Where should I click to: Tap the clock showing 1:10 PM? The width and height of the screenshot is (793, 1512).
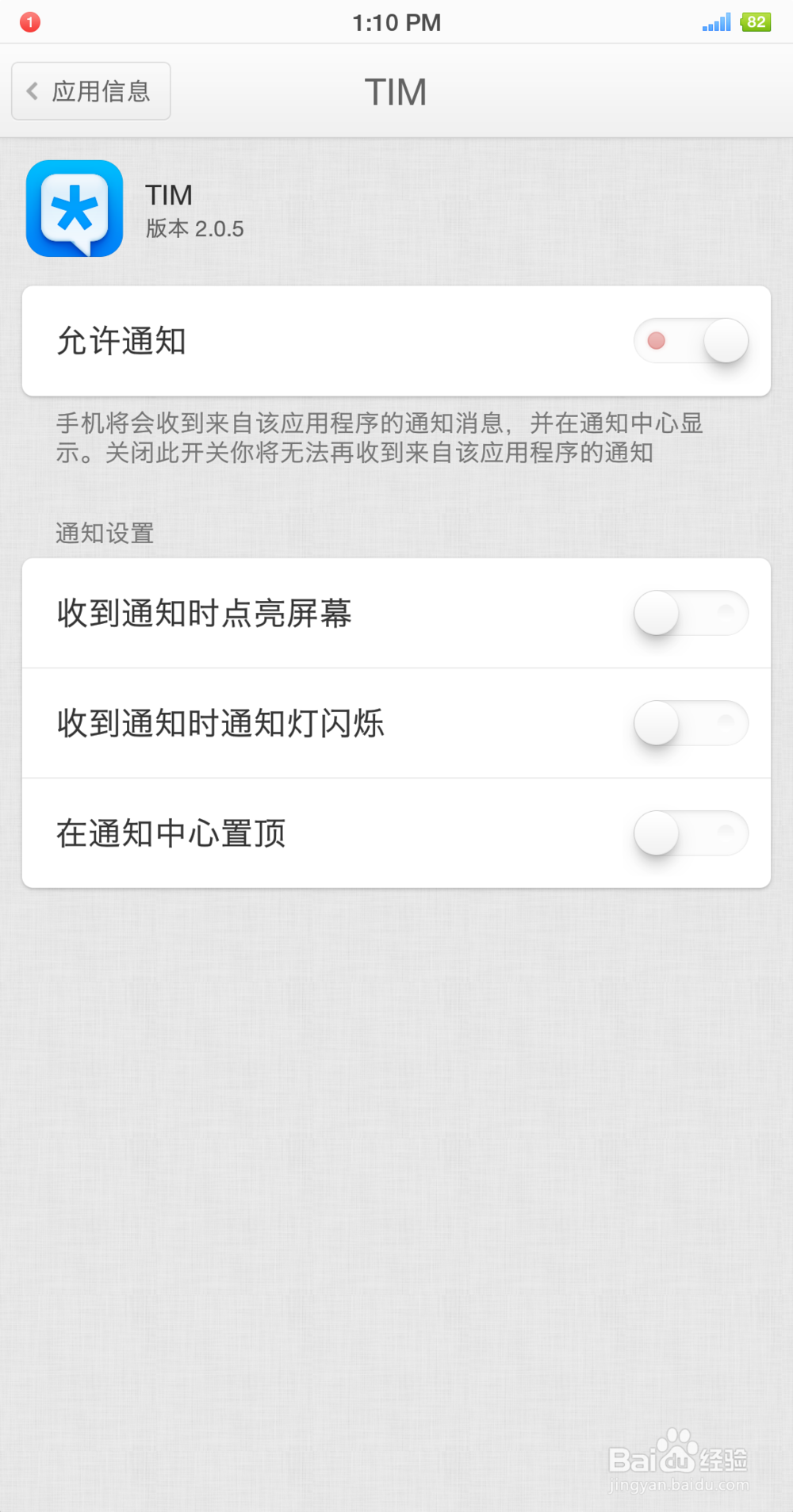tap(396, 22)
